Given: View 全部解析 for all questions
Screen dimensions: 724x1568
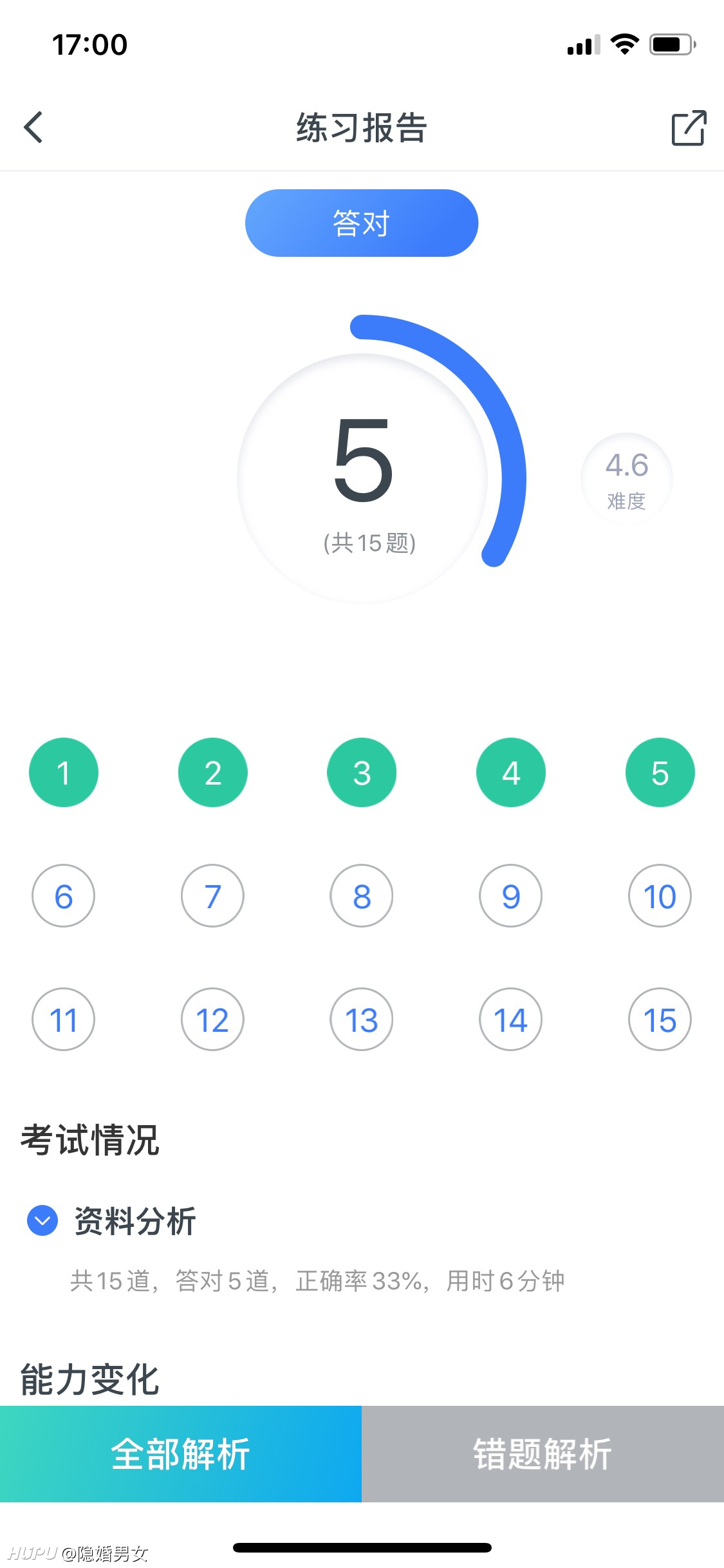Looking at the screenshot, I should point(181,1454).
